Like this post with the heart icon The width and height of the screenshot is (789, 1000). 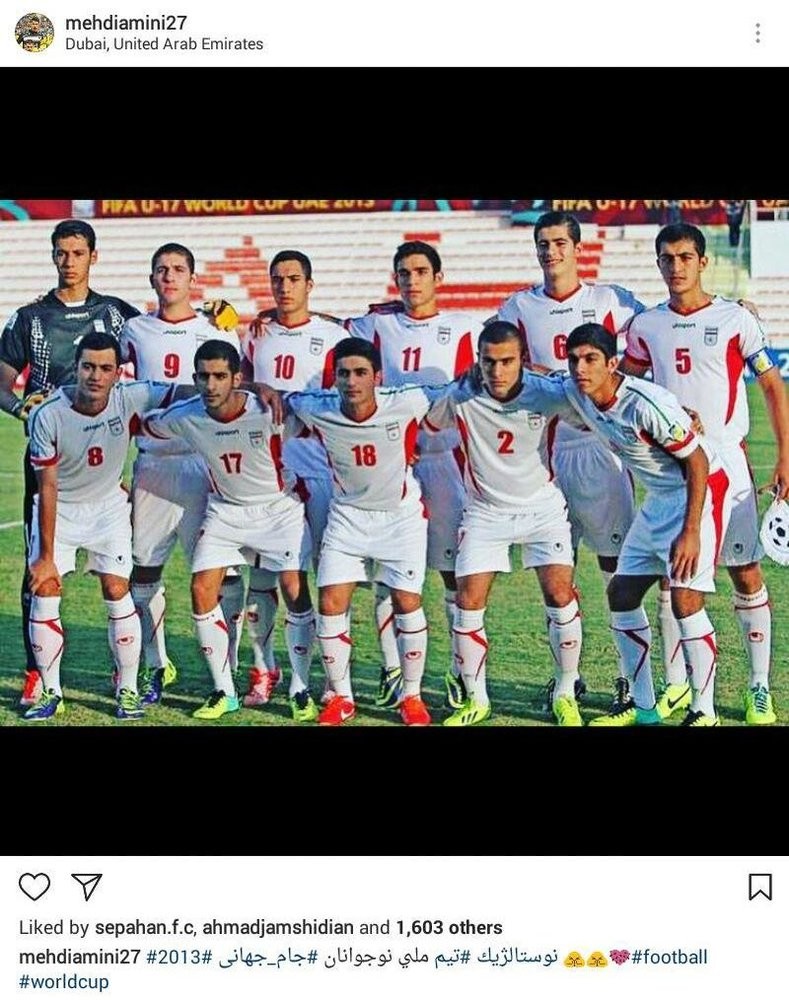coord(34,886)
